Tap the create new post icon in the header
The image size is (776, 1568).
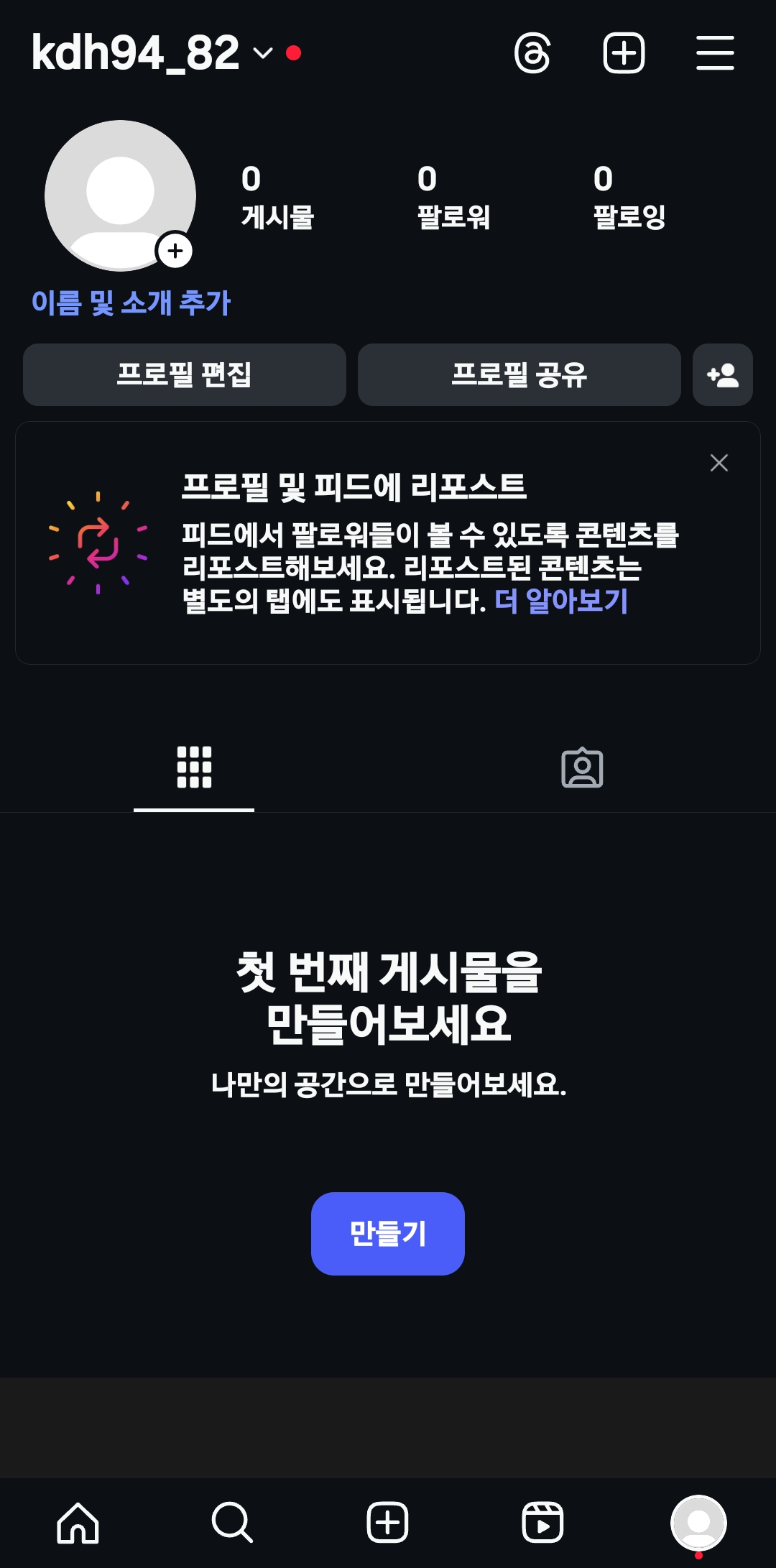pos(623,53)
